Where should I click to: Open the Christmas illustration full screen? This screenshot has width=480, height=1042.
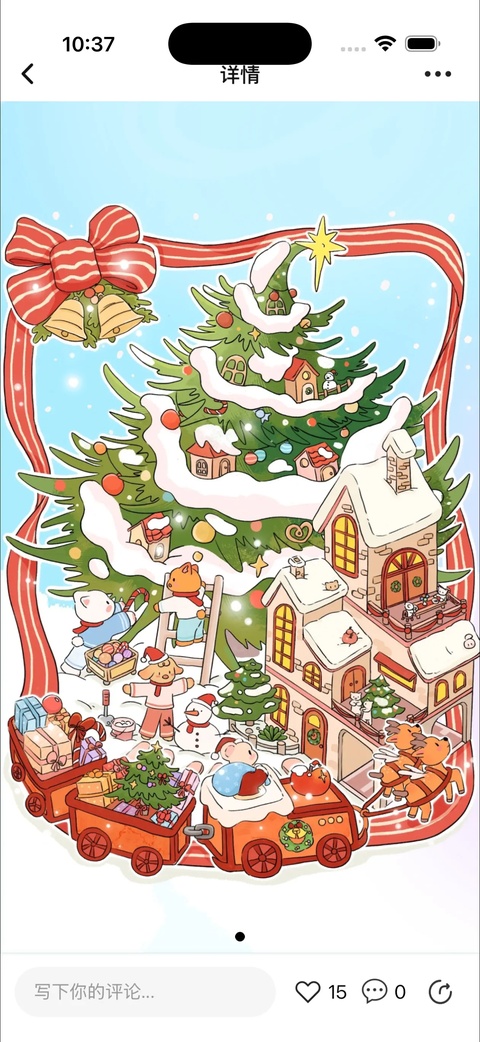[x=240, y=525]
